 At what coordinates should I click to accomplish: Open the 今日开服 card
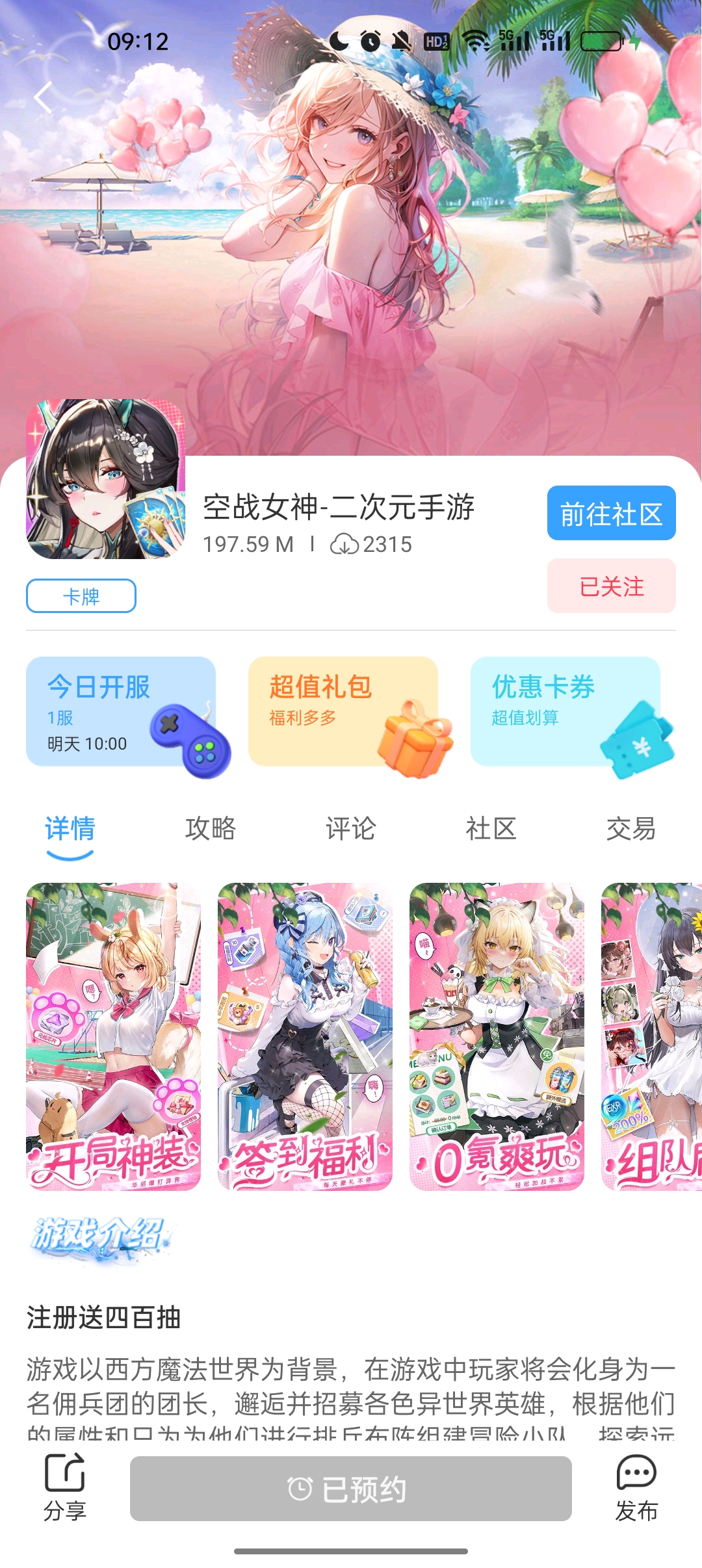coord(121,712)
